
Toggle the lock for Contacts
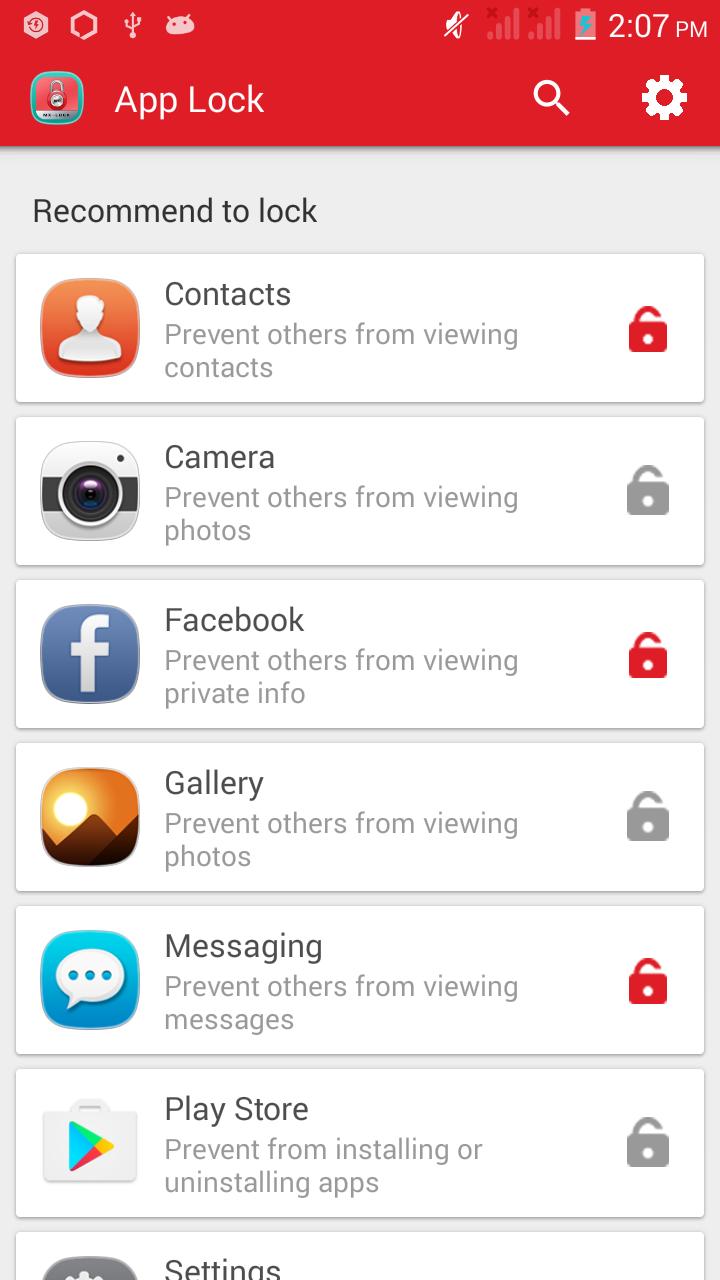click(x=648, y=330)
